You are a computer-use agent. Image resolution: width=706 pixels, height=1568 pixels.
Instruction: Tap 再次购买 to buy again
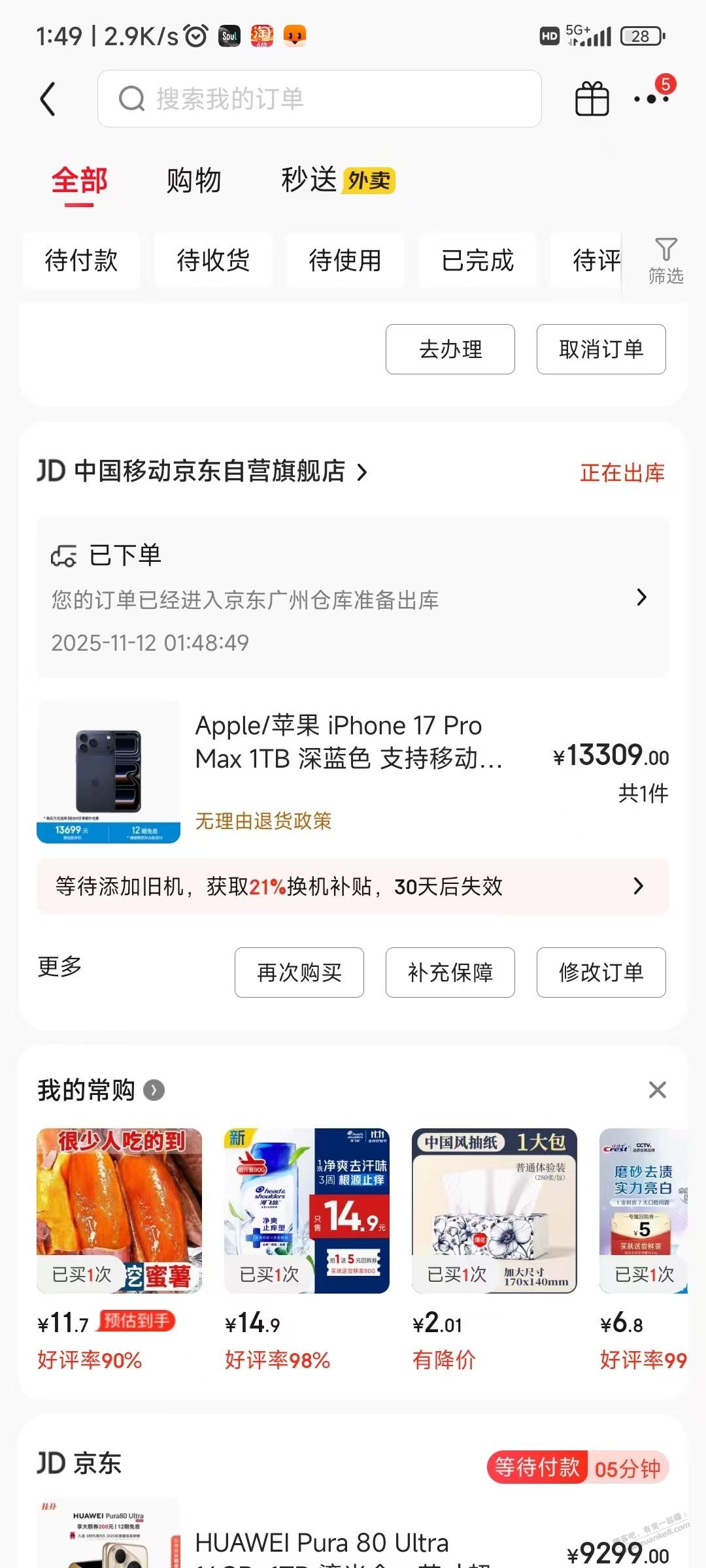coord(299,973)
